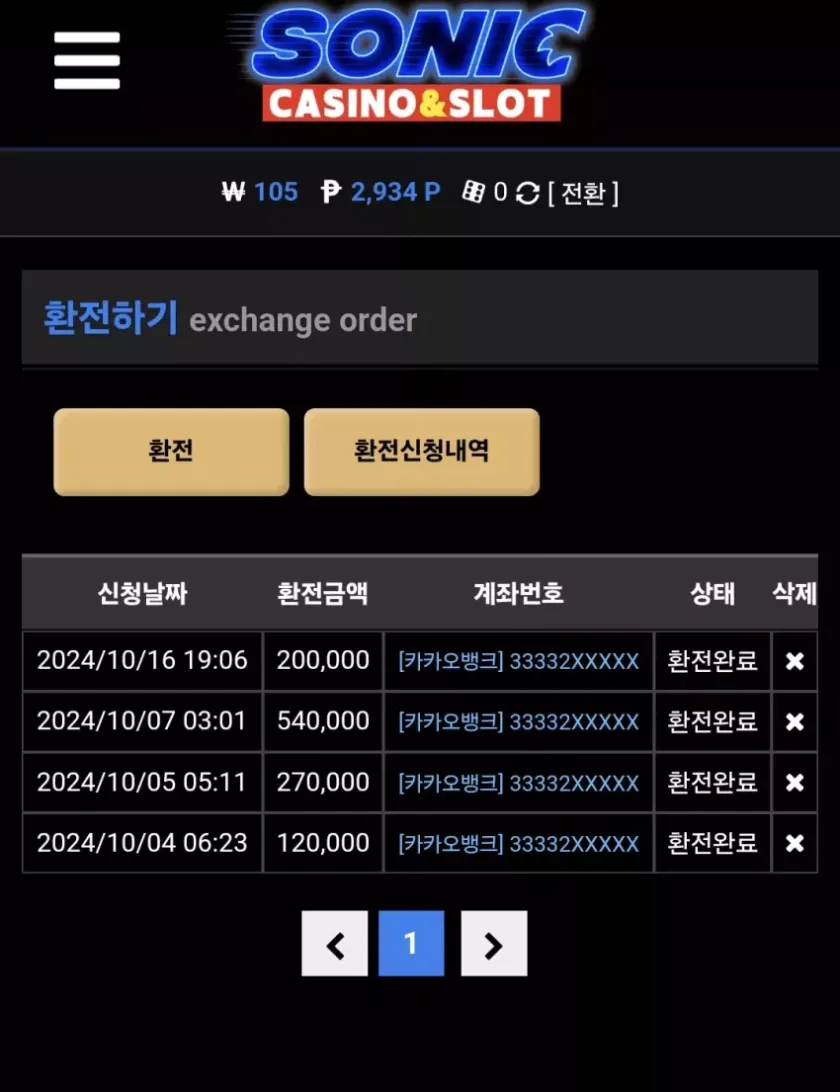Remove the 2024/10/04 06:23 exchange entry
Image resolution: width=840 pixels, height=1092 pixels.
pos(795,843)
